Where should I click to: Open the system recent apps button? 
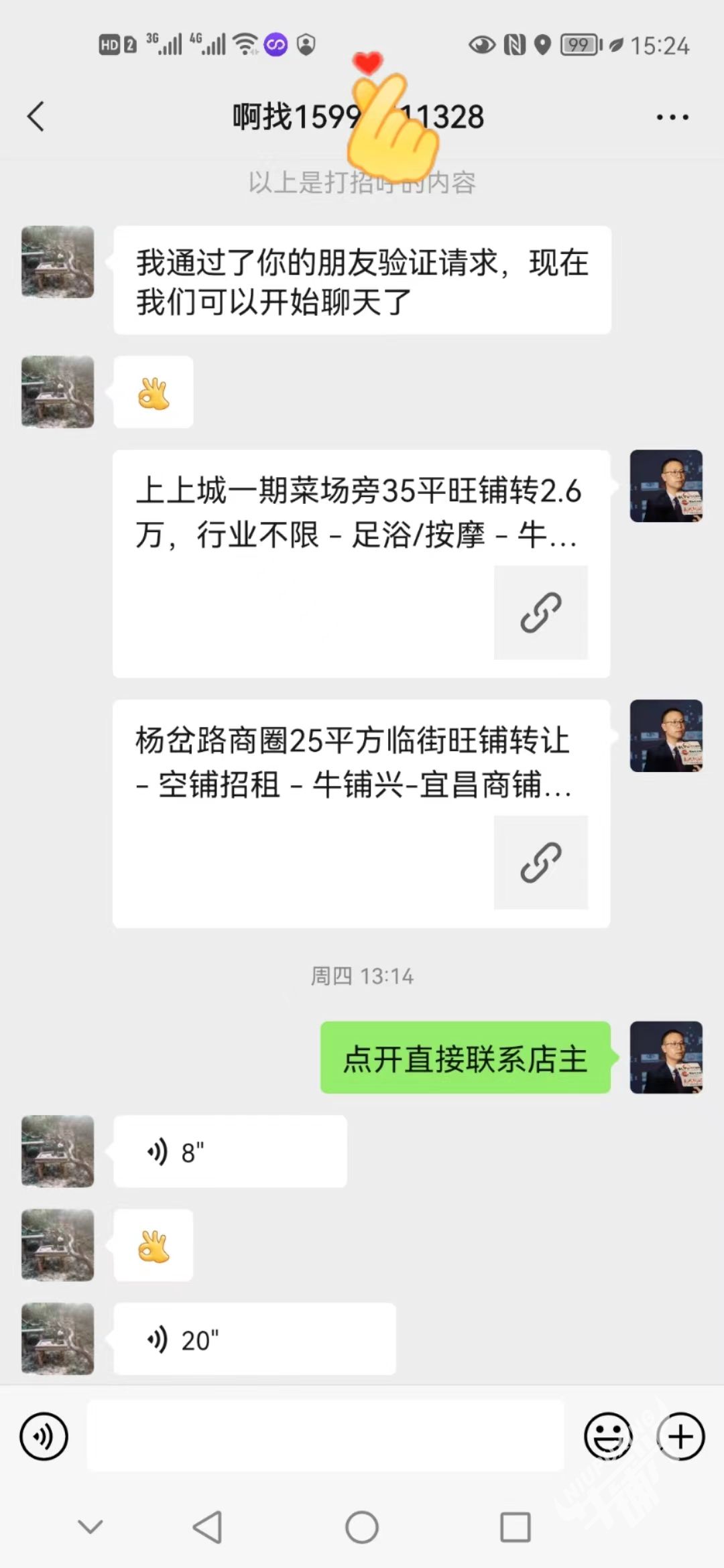click(x=515, y=1527)
